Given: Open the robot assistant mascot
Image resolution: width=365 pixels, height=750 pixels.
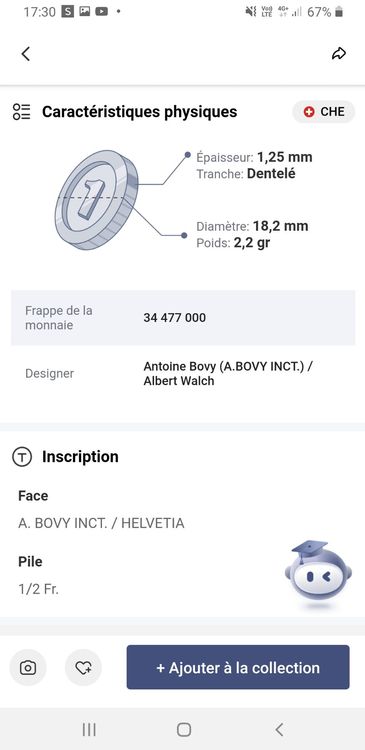Looking at the screenshot, I should click(x=318, y=575).
